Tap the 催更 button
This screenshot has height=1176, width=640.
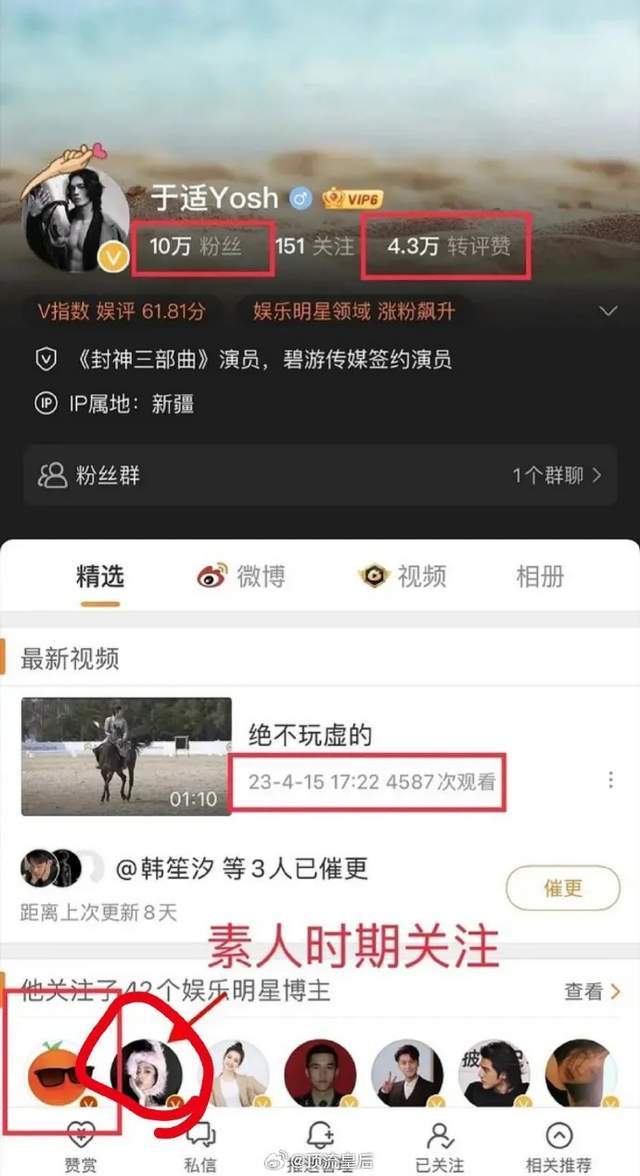563,889
